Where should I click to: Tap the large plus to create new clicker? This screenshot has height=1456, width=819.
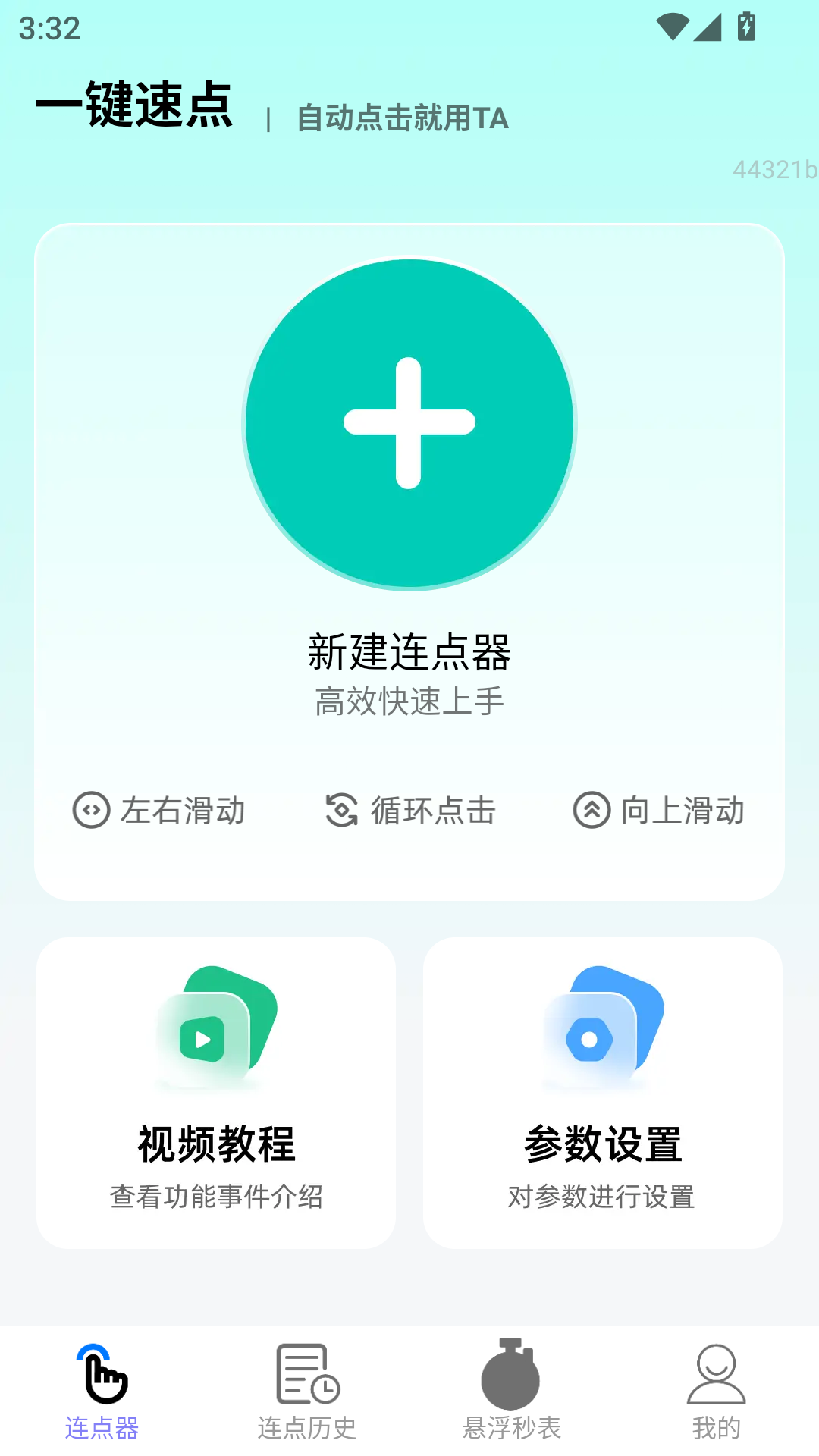[408, 425]
